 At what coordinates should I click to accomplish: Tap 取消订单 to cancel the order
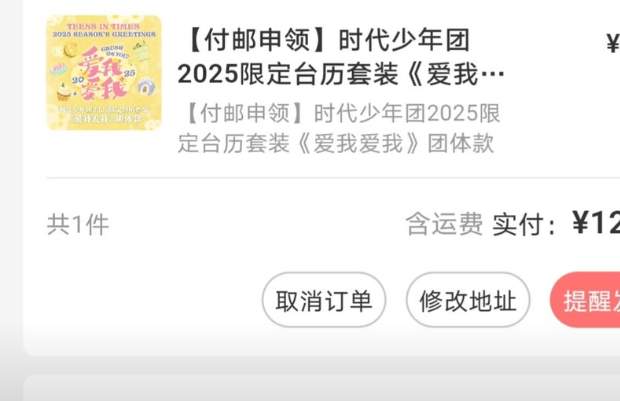tap(324, 300)
